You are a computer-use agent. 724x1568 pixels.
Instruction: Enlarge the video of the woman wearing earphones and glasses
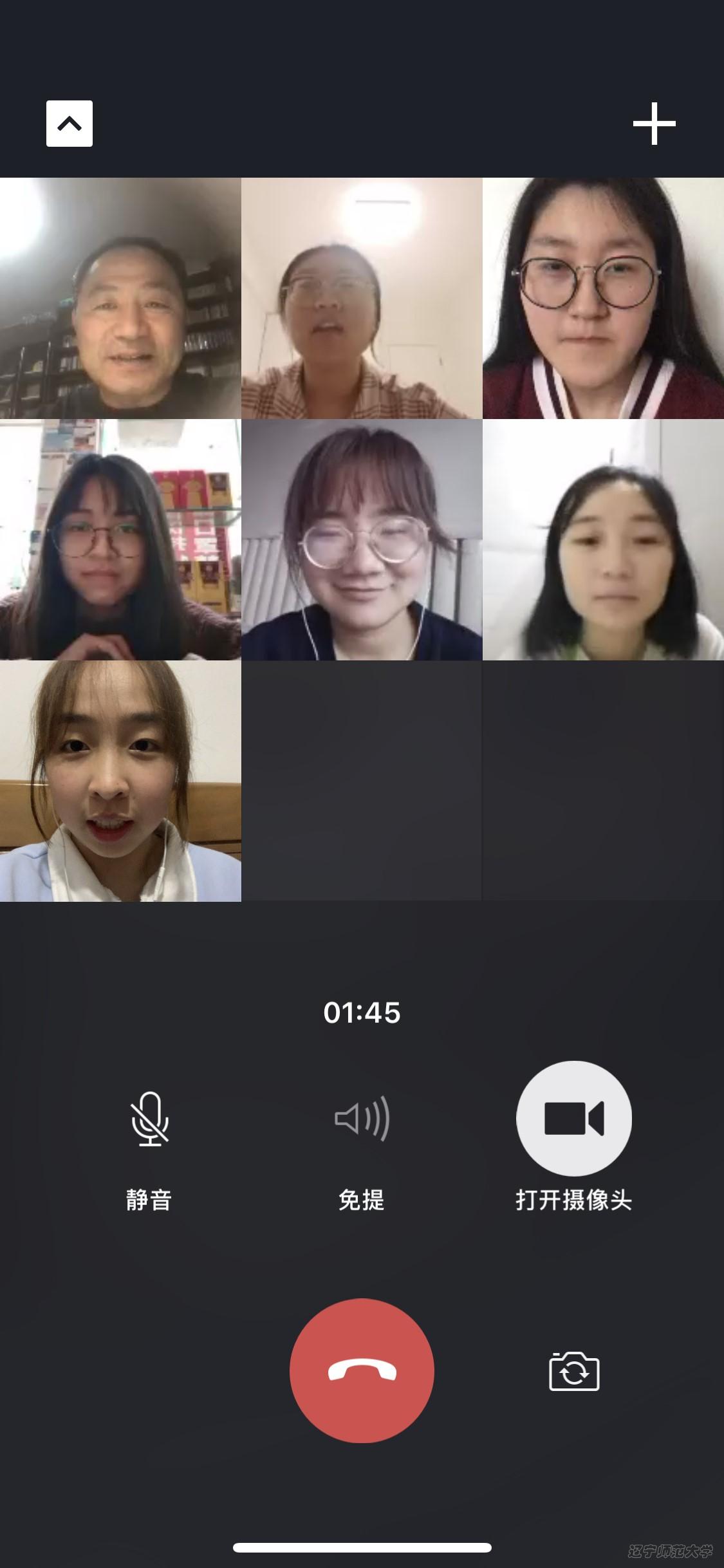point(362,540)
